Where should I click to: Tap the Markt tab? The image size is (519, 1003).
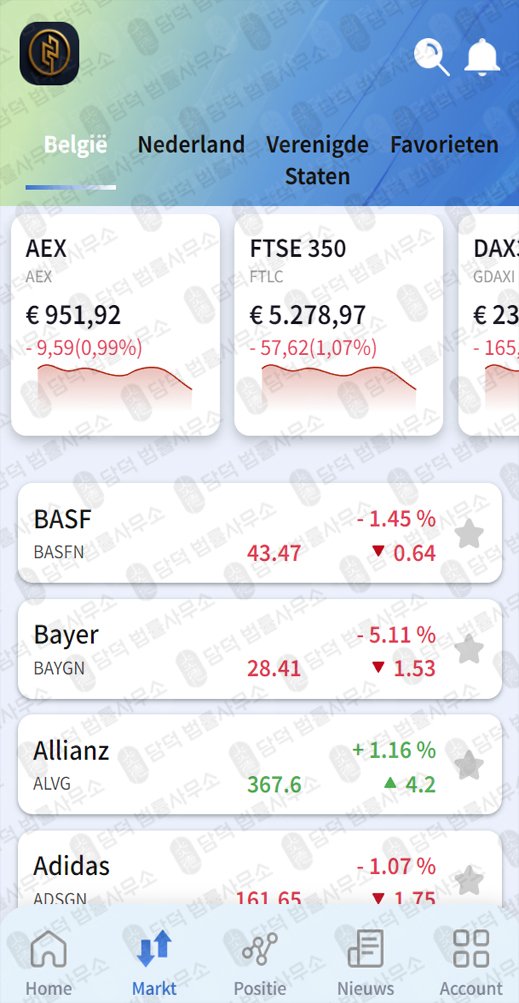tap(154, 963)
